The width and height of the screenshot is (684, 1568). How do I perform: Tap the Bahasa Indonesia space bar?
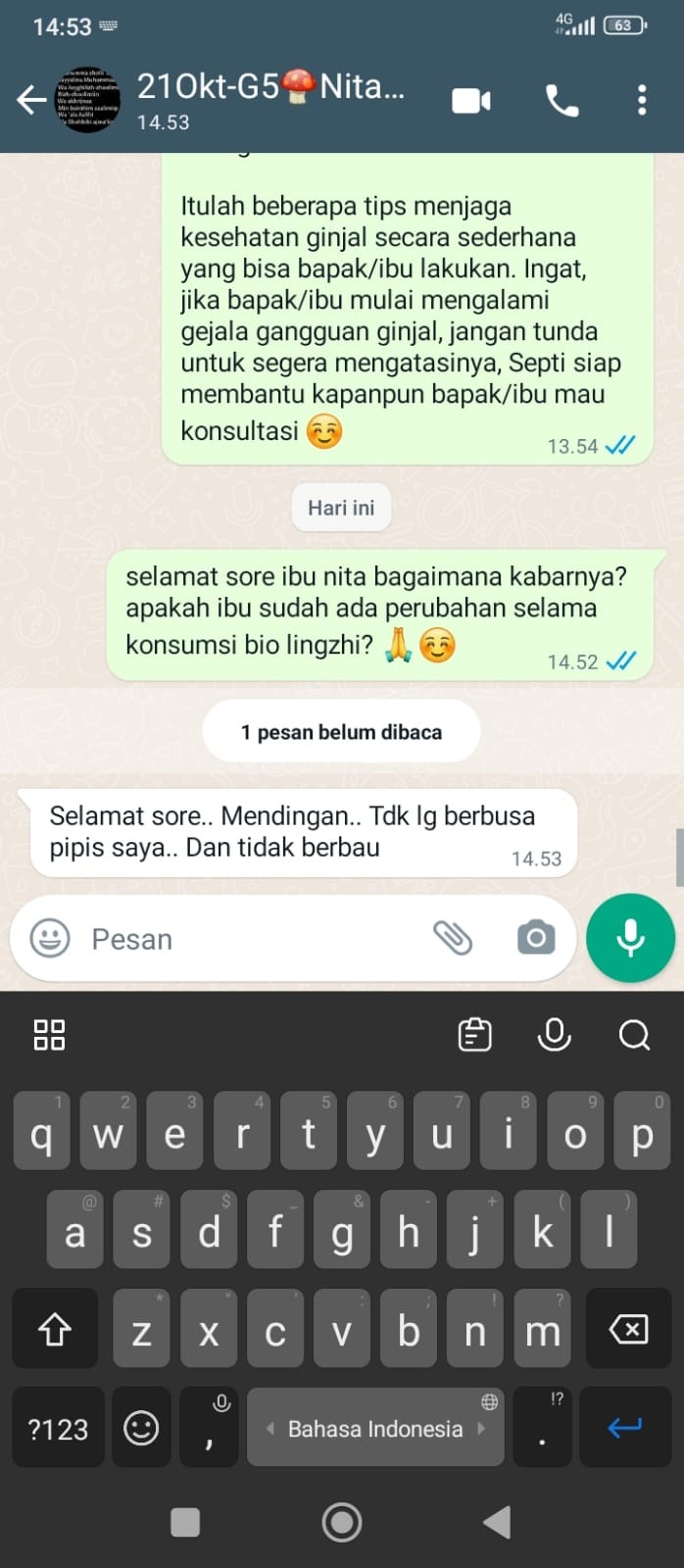375,1428
